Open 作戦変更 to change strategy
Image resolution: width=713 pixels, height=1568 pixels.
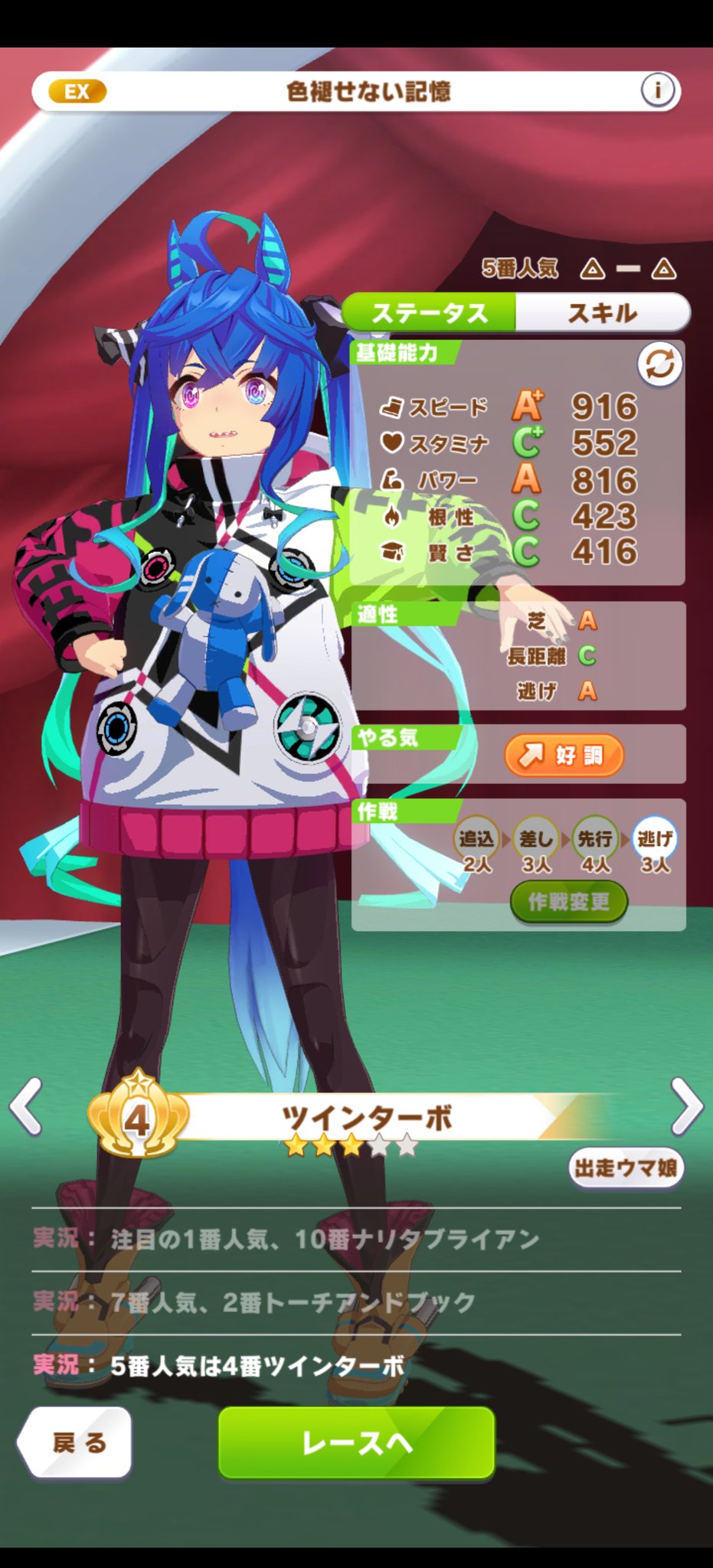tap(568, 902)
